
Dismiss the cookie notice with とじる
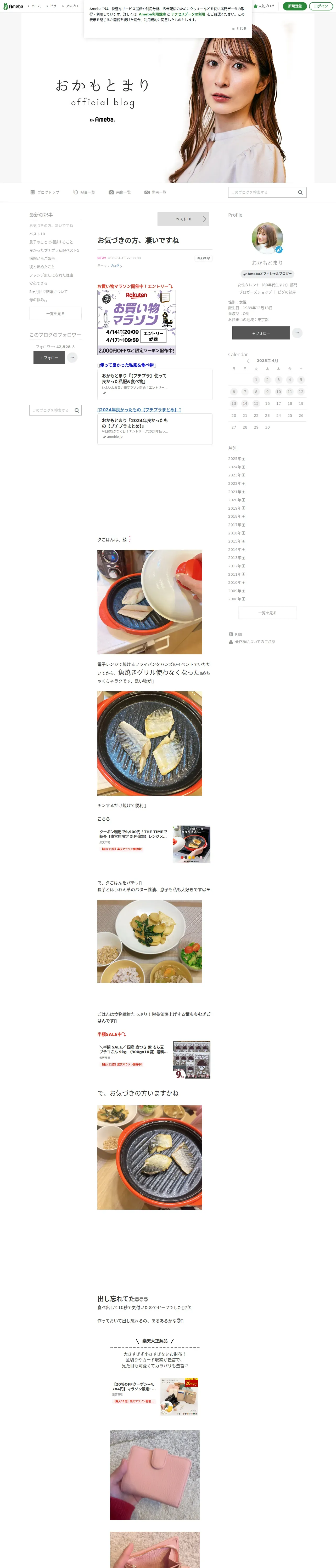(x=239, y=28)
